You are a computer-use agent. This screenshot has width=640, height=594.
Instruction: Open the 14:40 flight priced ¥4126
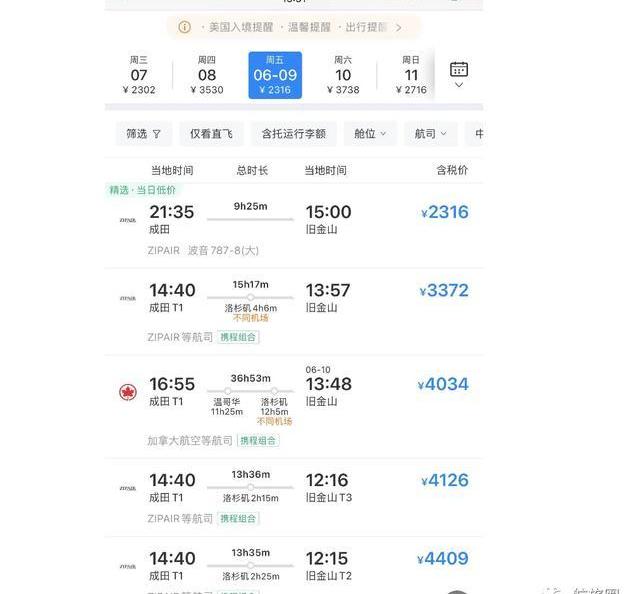(x=293, y=494)
